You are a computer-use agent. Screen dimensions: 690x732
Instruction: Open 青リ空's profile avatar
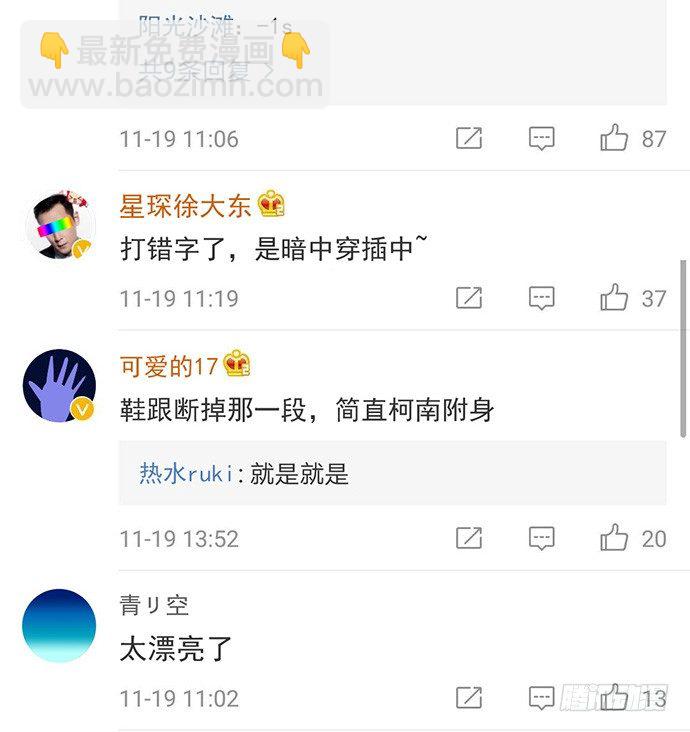click(x=59, y=625)
